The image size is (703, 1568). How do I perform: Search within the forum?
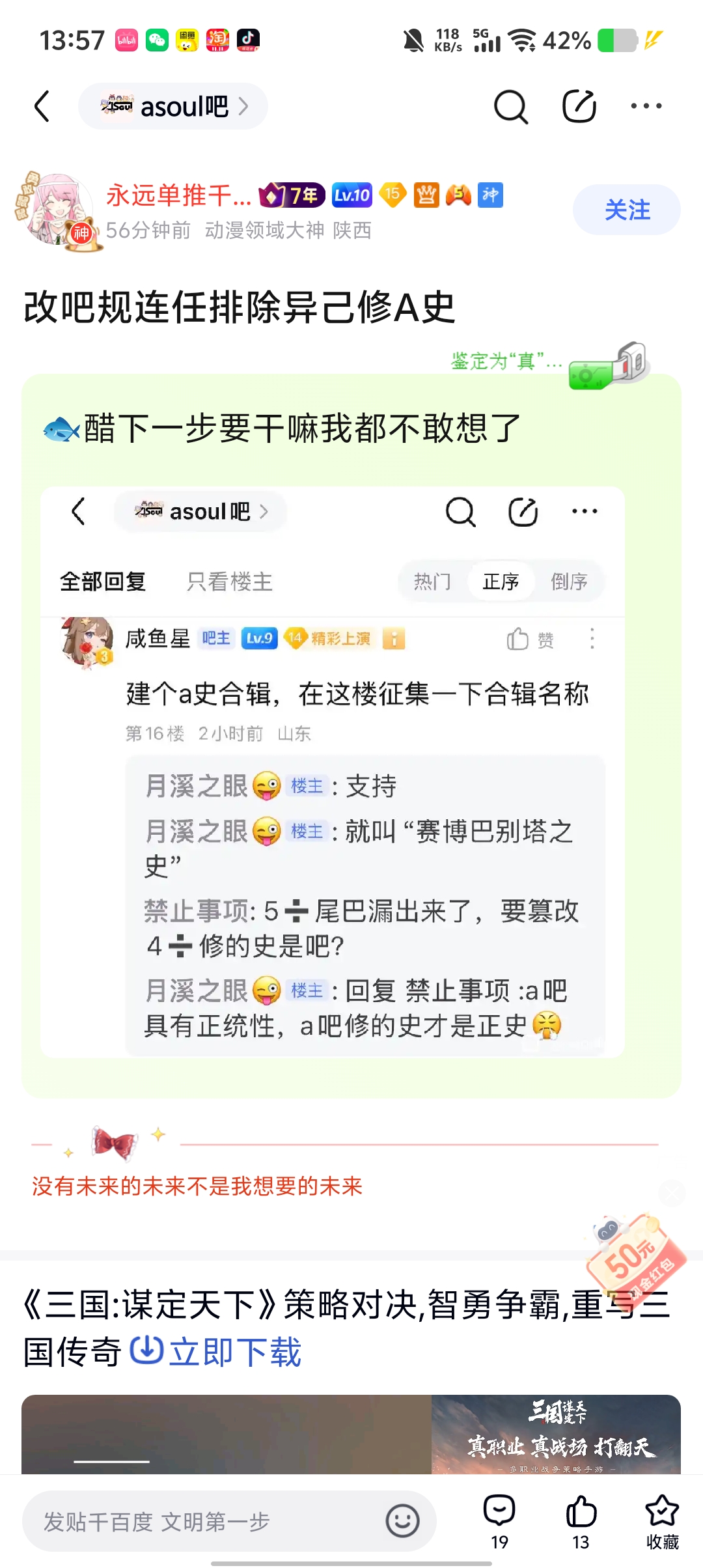click(x=510, y=106)
